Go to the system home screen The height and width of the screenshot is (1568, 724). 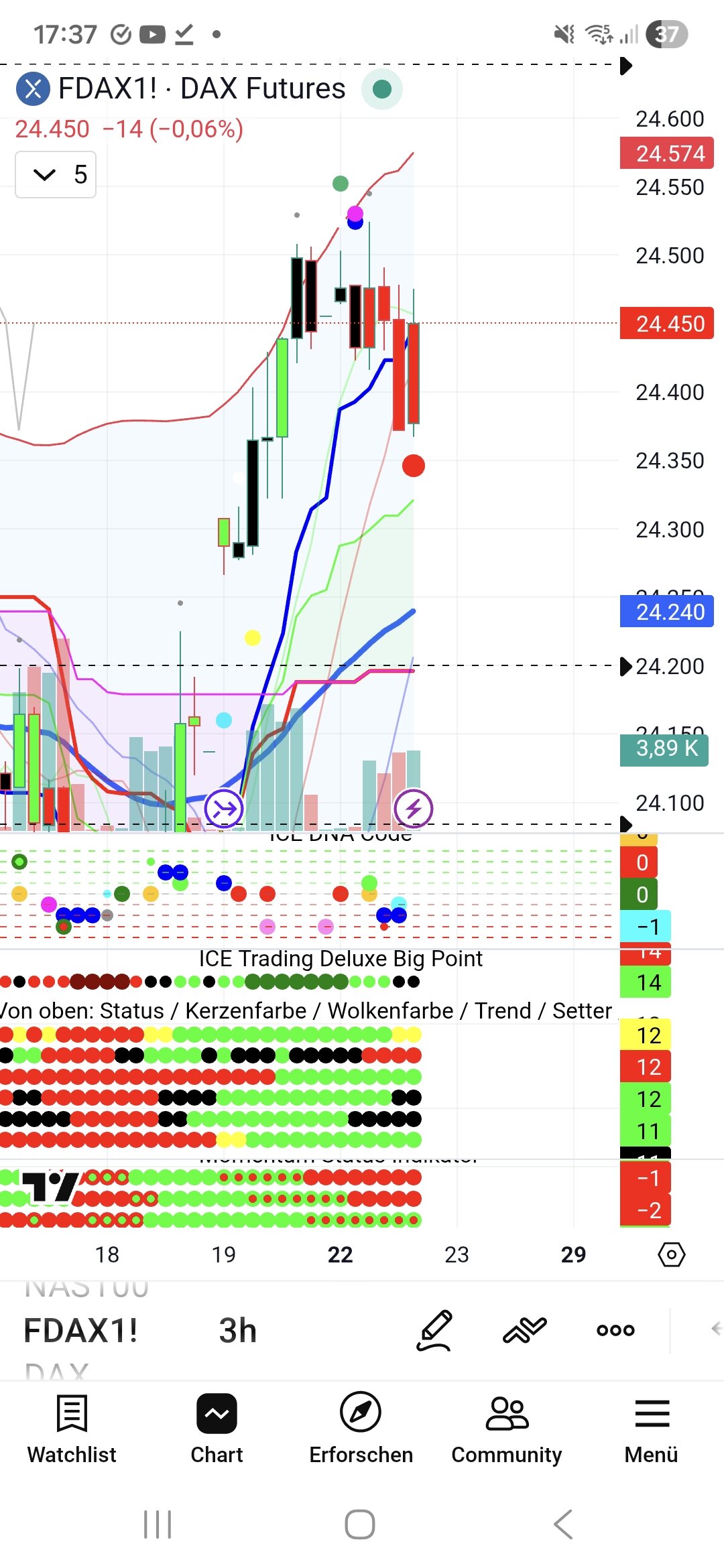(x=360, y=1524)
